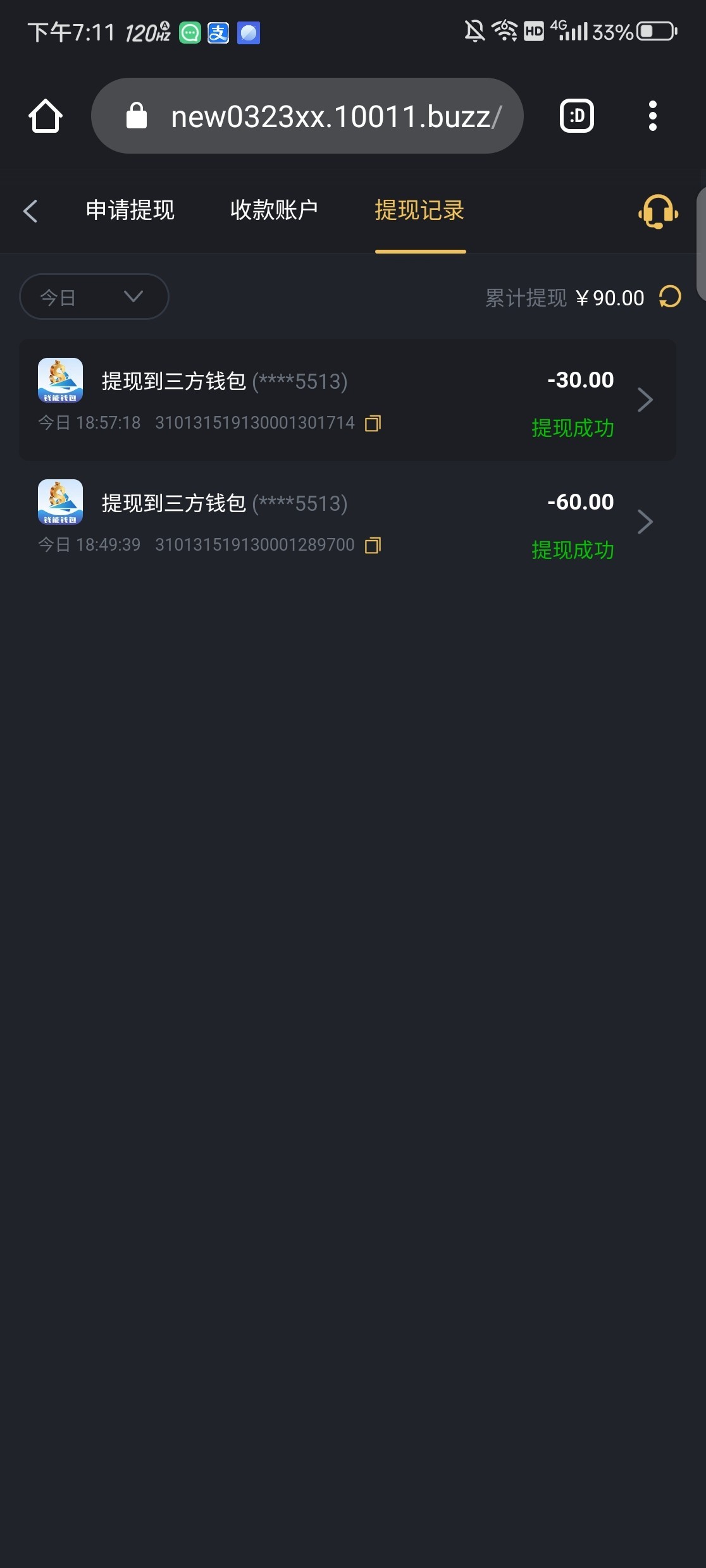The image size is (706, 1568).
Task: Select the 提现记录 tab
Action: point(419,211)
